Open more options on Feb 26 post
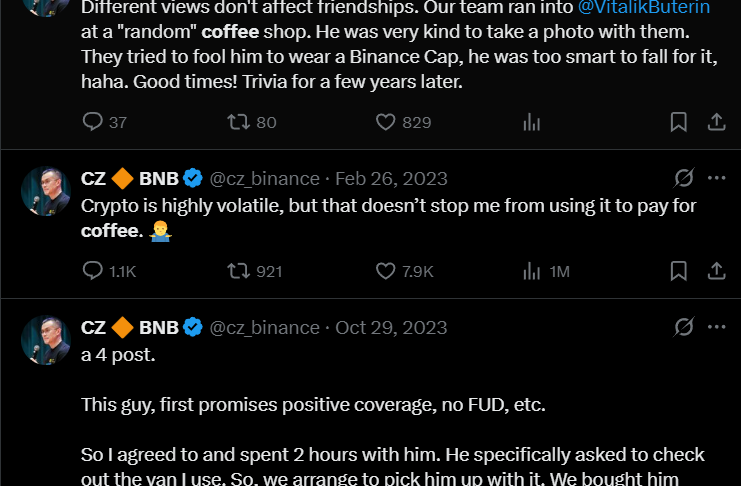Image resolution: width=741 pixels, height=486 pixels. (x=716, y=178)
